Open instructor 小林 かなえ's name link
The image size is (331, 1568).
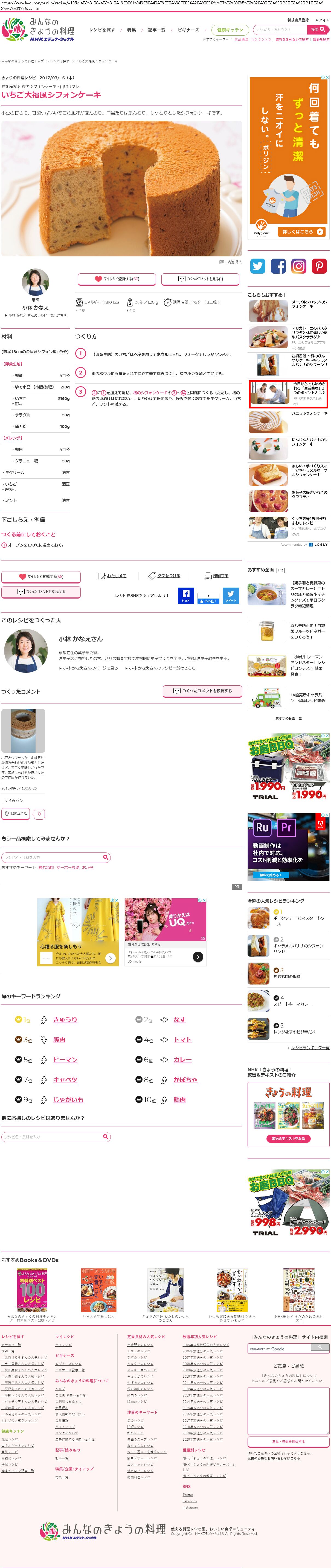point(35,308)
